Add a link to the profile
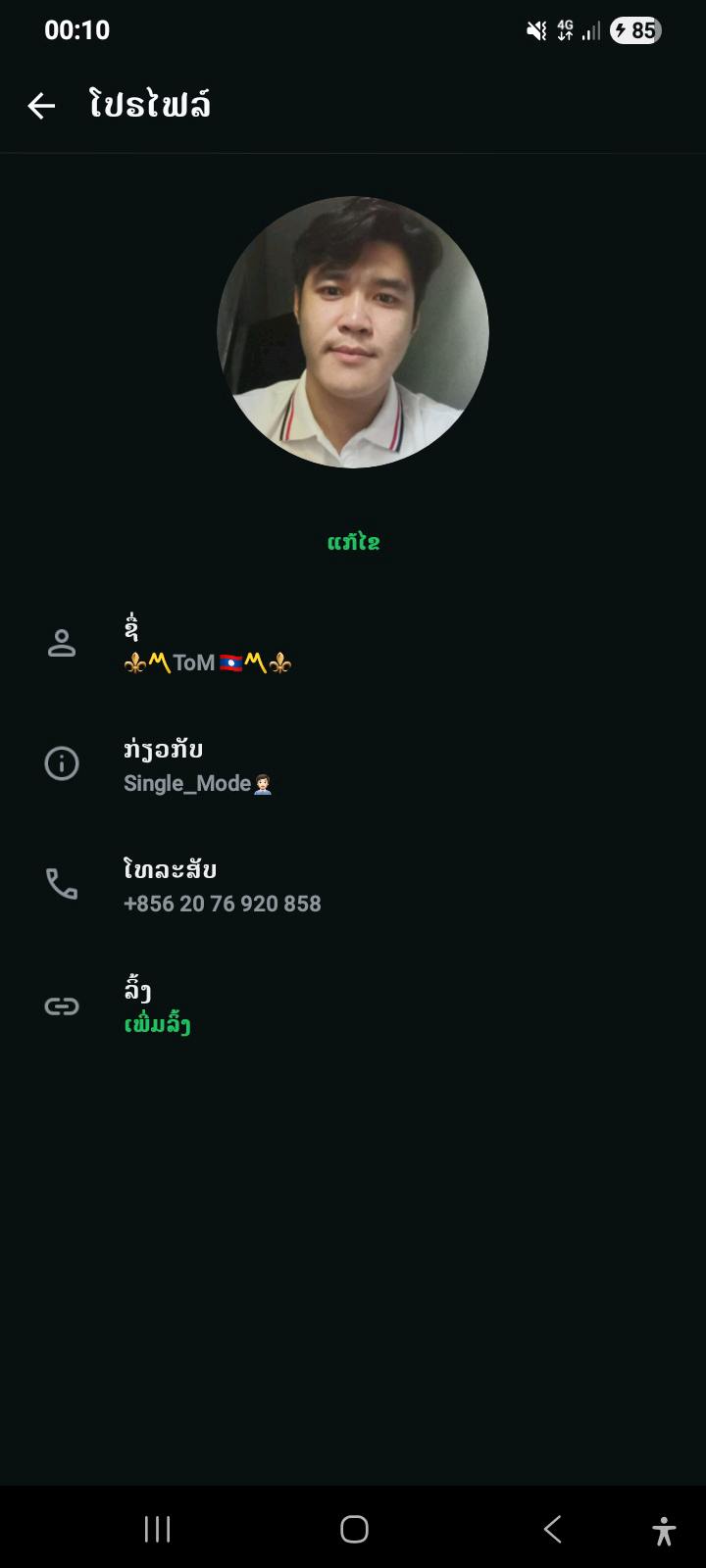The height and width of the screenshot is (1568, 706). click(x=157, y=1024)
